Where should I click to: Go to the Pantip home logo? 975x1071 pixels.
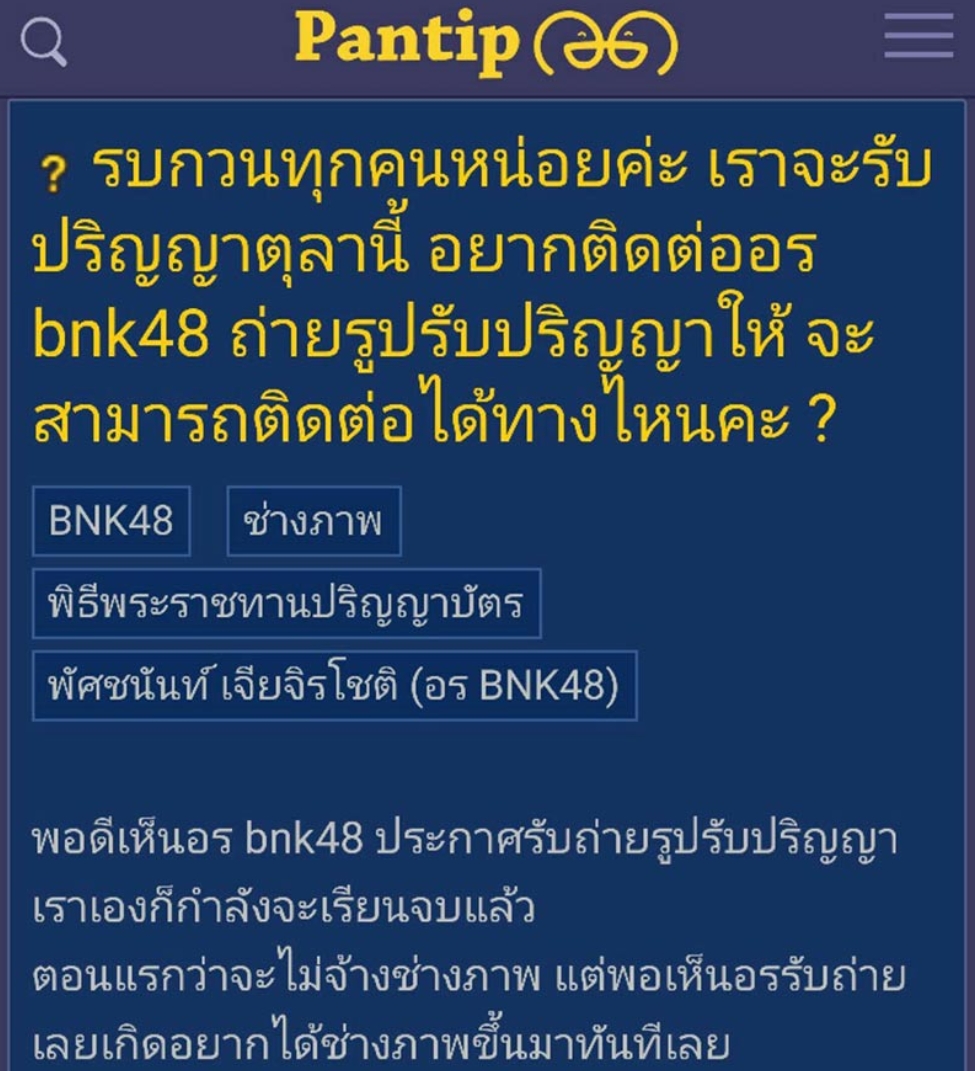pos(487,43)
